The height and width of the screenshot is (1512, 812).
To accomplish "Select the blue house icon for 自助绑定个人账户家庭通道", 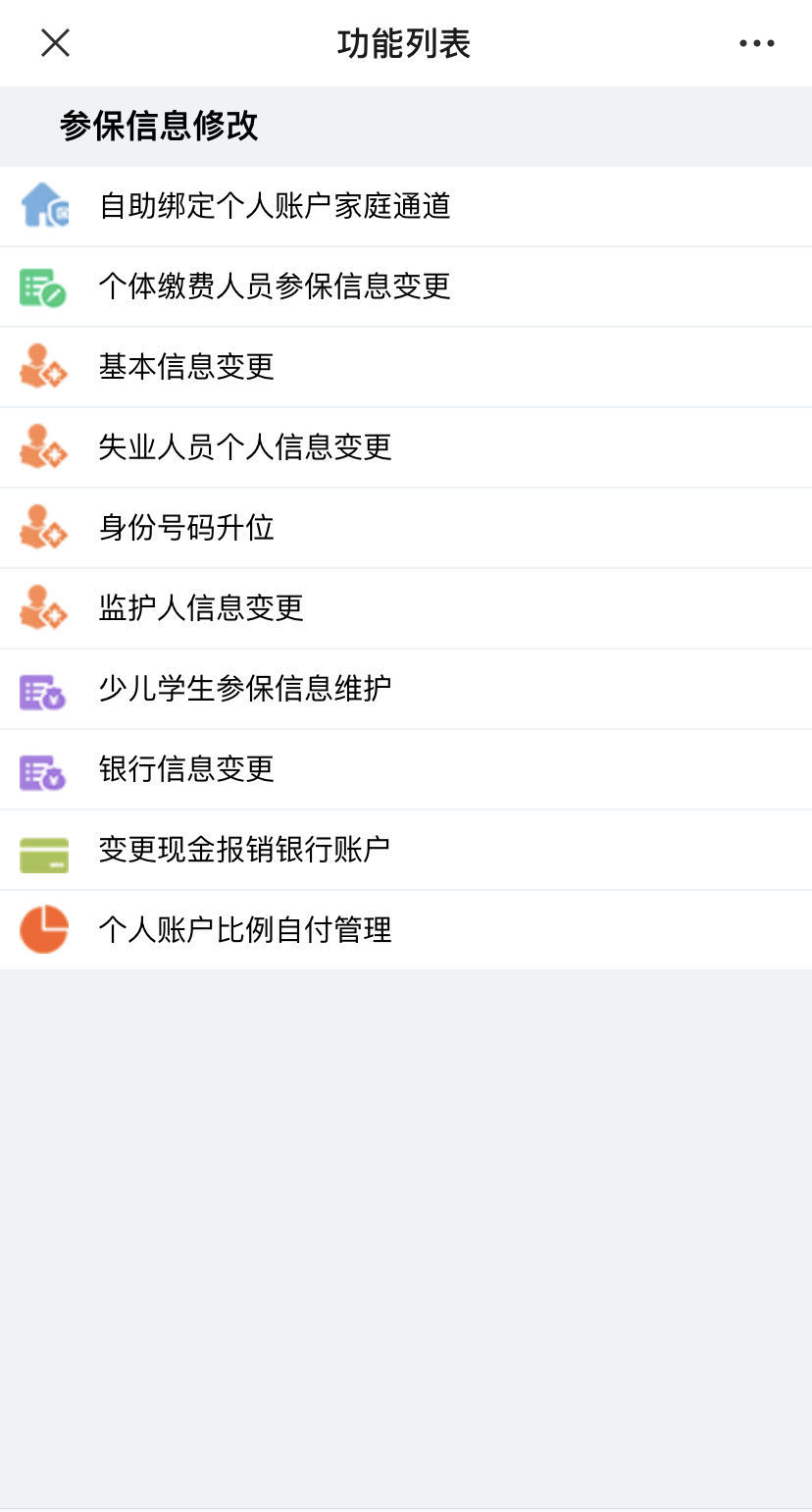I will tap(42, 205).
